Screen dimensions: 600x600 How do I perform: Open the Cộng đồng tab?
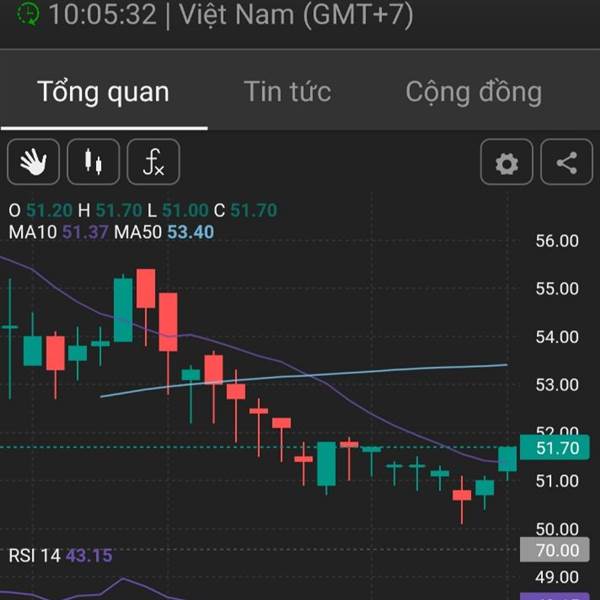coord(473,93)
